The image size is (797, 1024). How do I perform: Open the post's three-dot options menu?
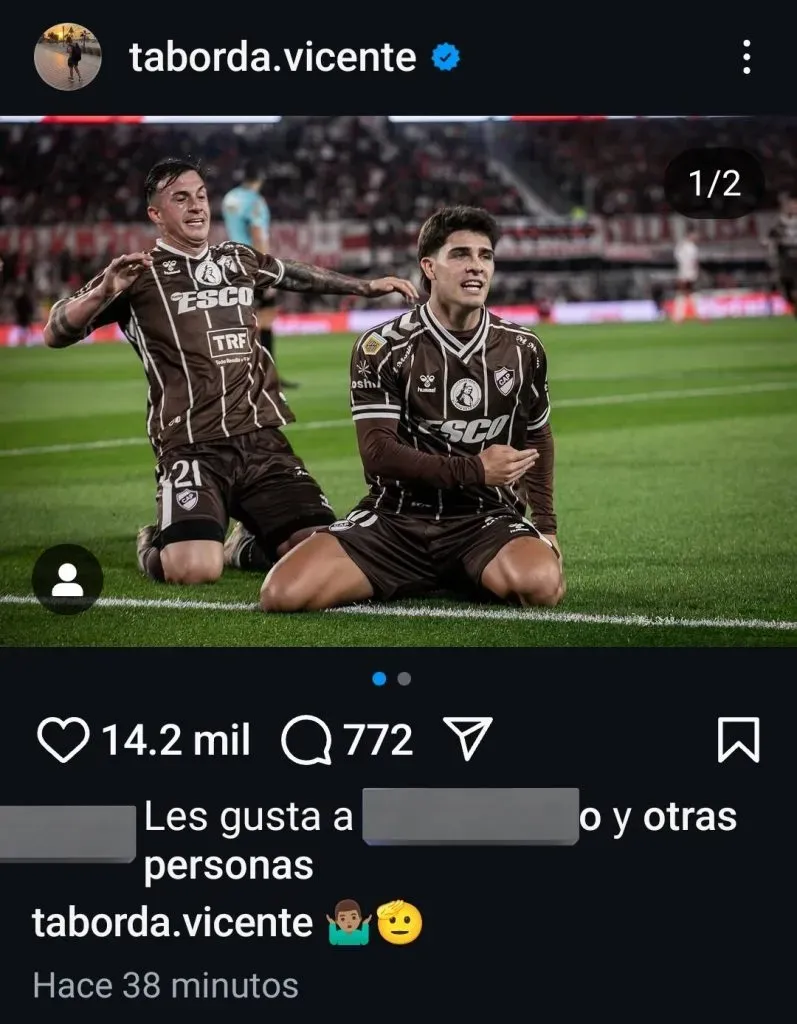(x=746, y=57)
